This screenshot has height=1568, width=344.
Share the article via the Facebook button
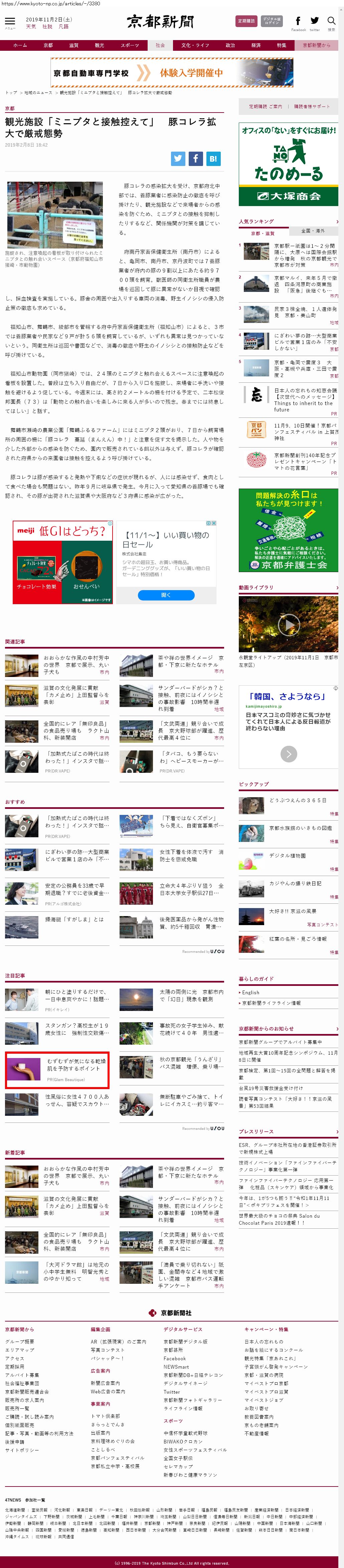[195, 158]
